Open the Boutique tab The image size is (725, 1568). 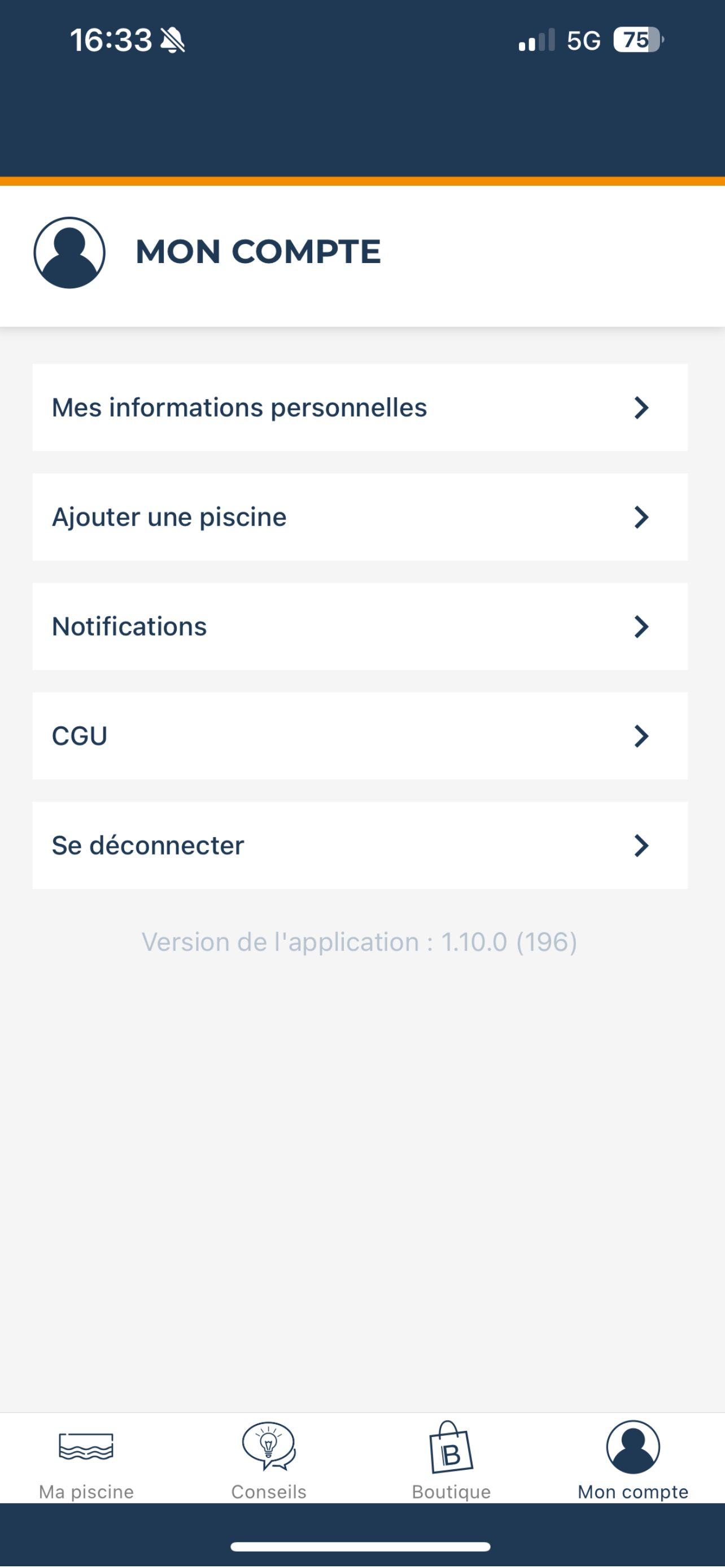tap(451, 1460)
